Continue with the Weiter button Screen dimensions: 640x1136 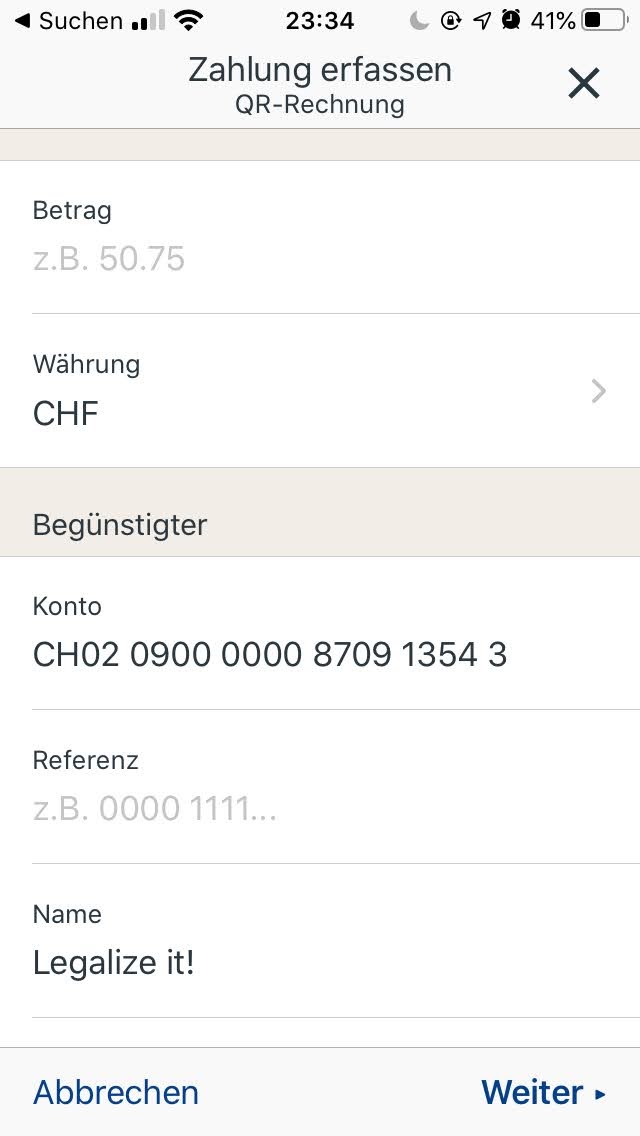(543, 1092)
